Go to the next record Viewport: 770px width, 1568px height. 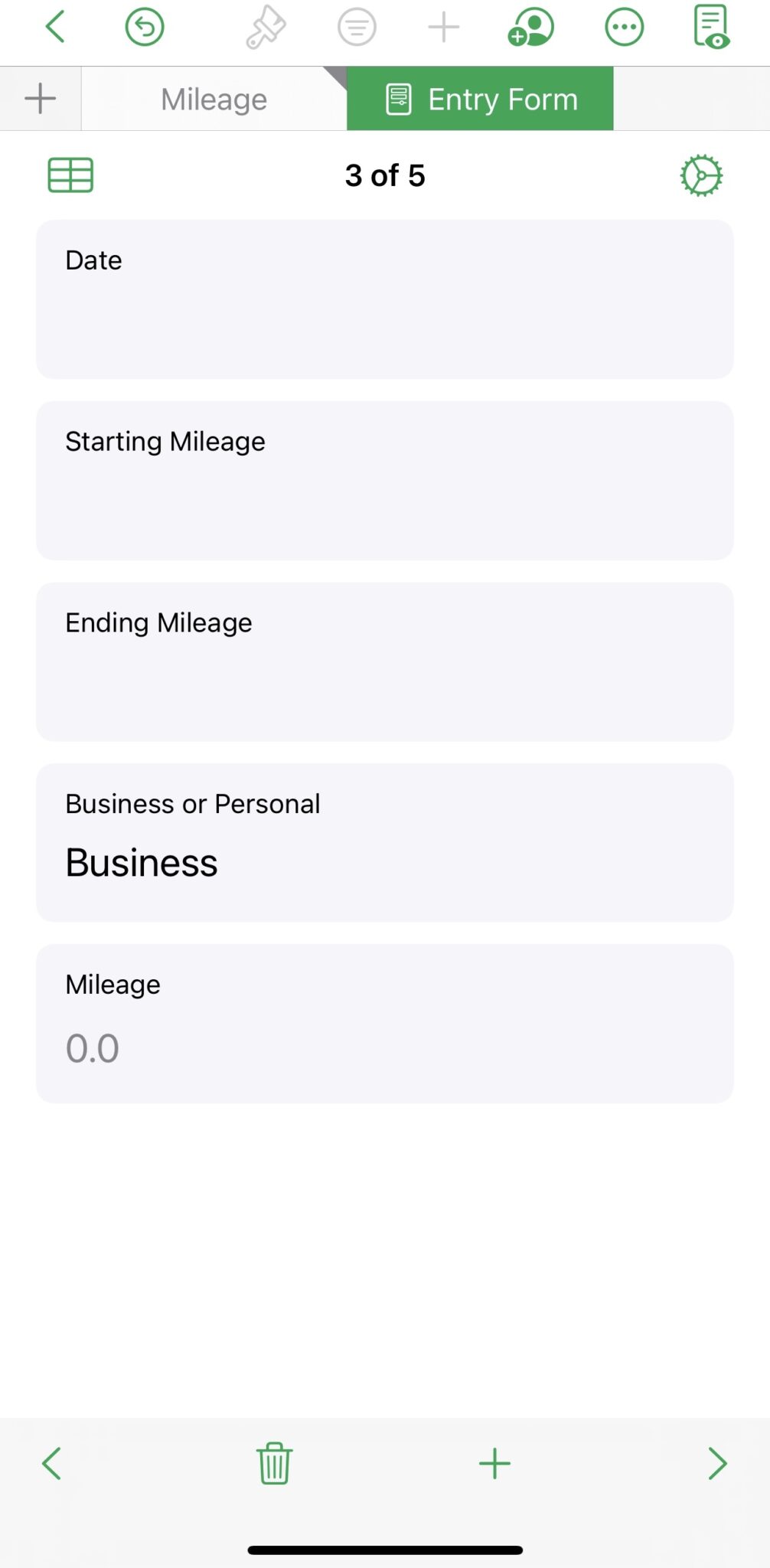tap(718, 1462)
